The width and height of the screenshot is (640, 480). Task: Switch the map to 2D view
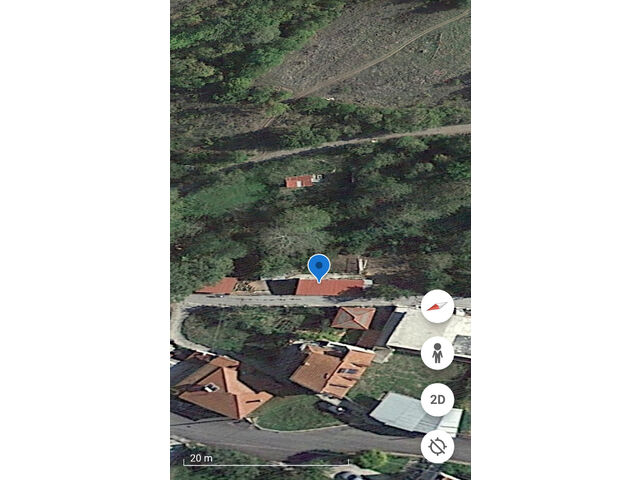click(437, 400)
